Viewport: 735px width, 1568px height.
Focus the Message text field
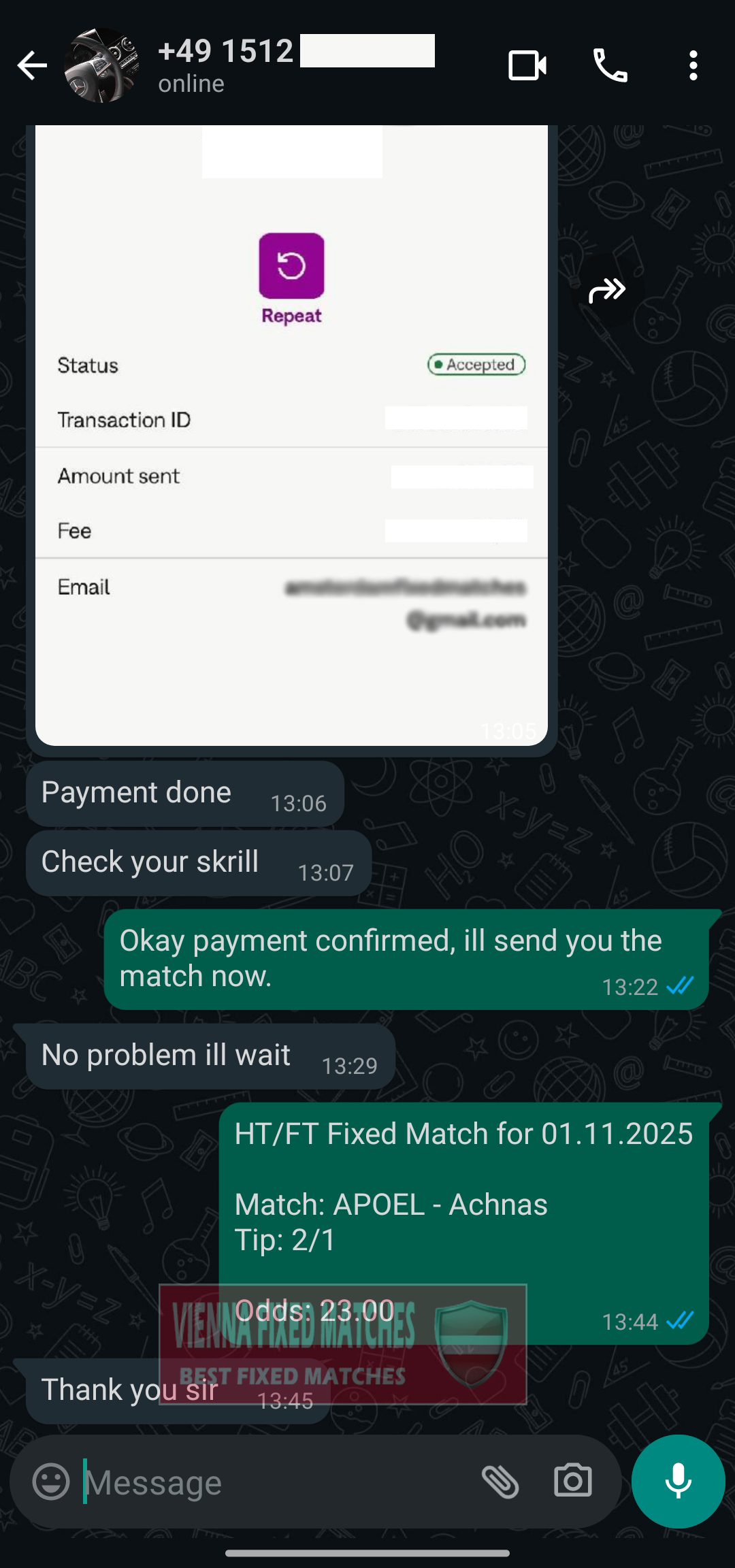point(272,1482)
